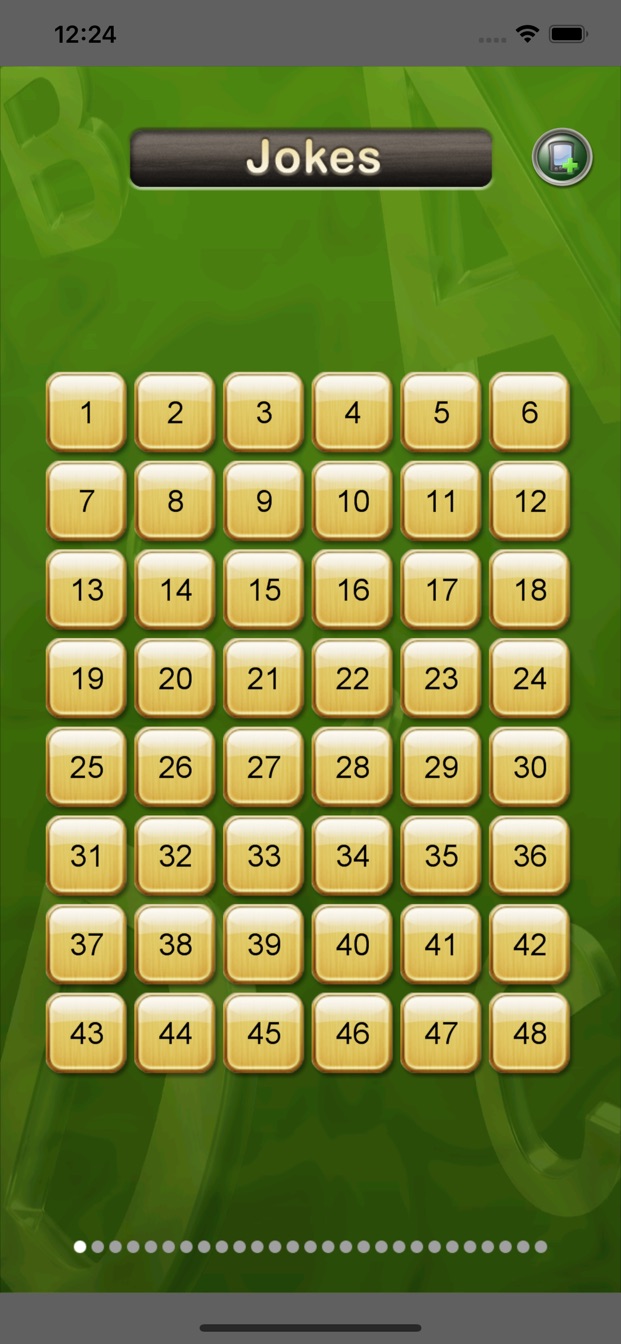Tap the page indicator dots
The height and width of the screenshot is (1344, 621).
[x=310, y=1247]
